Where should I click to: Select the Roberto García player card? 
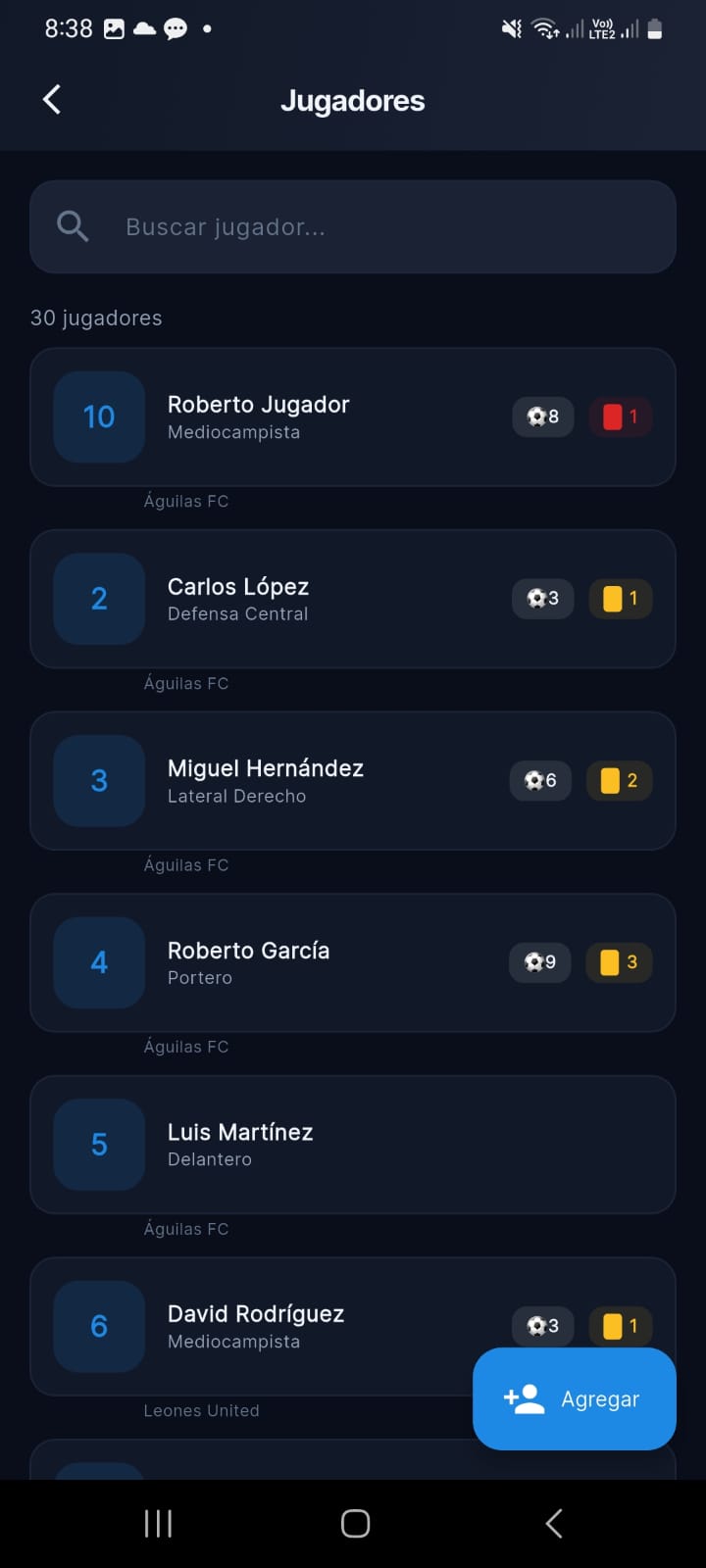324,962
